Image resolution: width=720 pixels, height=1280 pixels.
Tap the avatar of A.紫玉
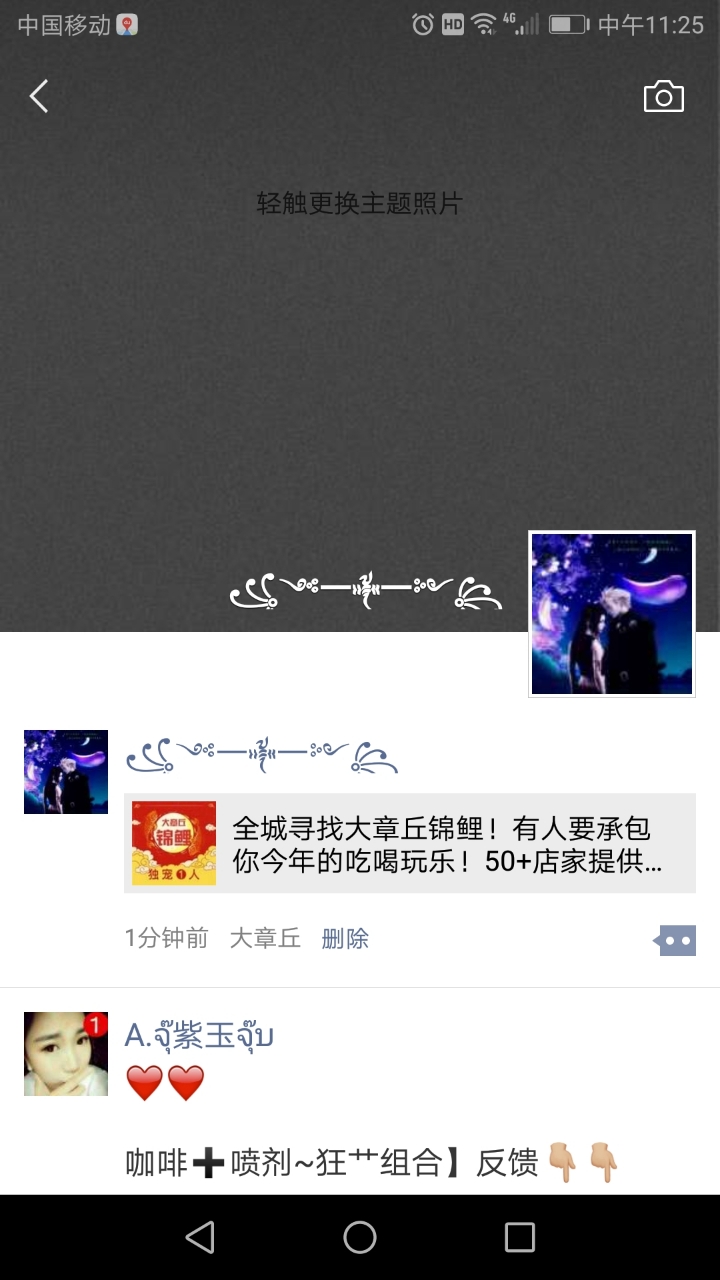66,1054
